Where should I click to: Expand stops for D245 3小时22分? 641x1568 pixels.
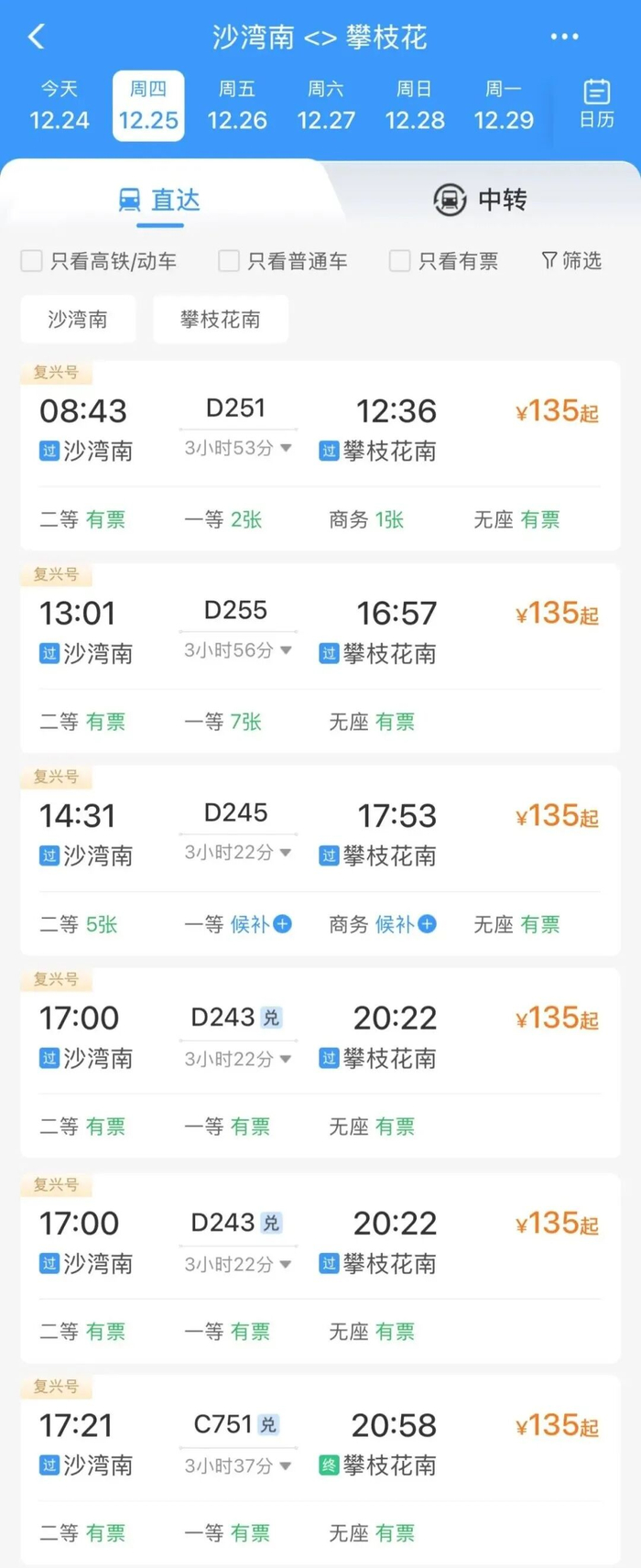click(237, 853)
